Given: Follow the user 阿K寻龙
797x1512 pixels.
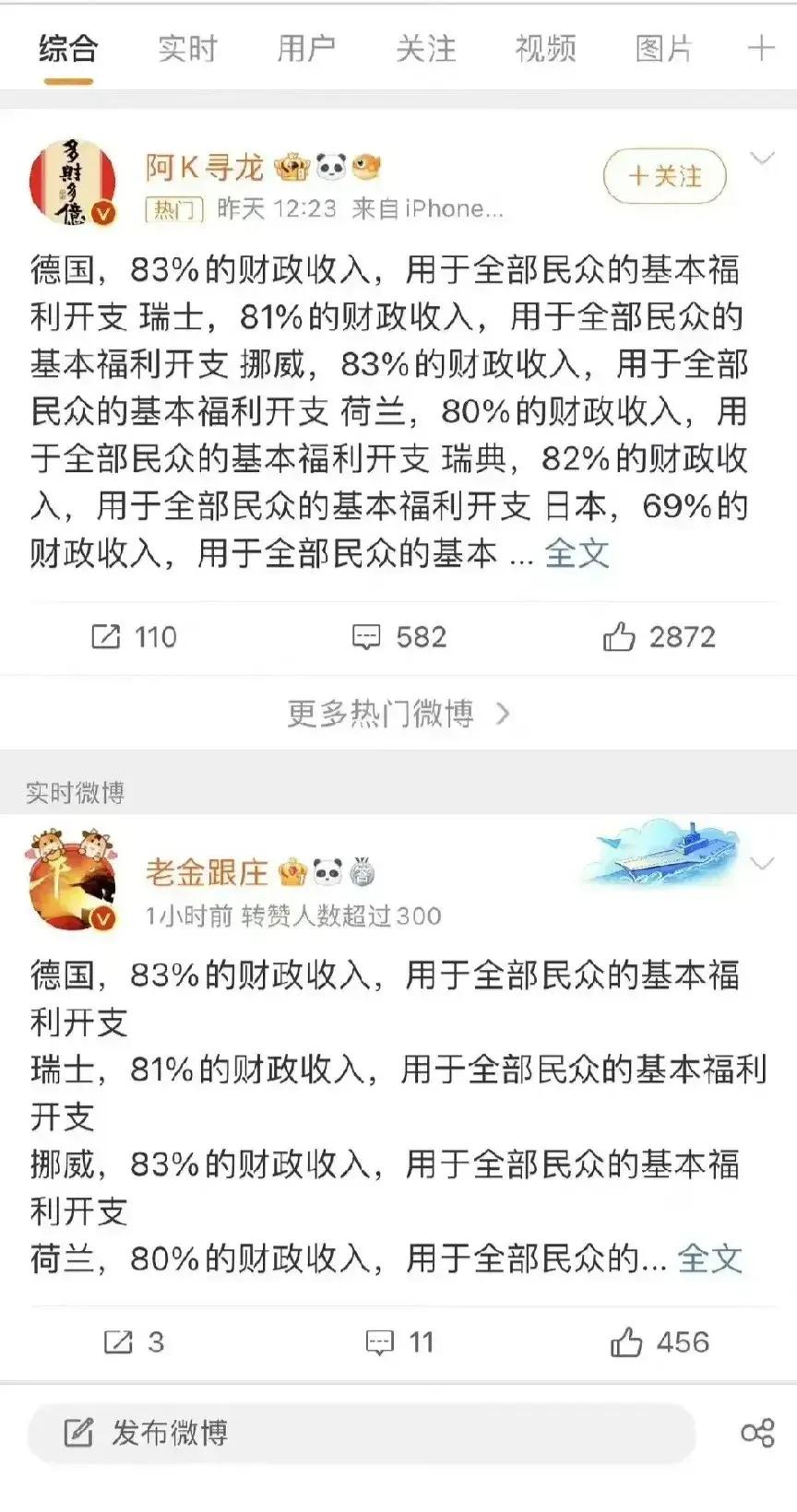Looking at the screenshot, I should pos(664,176).
